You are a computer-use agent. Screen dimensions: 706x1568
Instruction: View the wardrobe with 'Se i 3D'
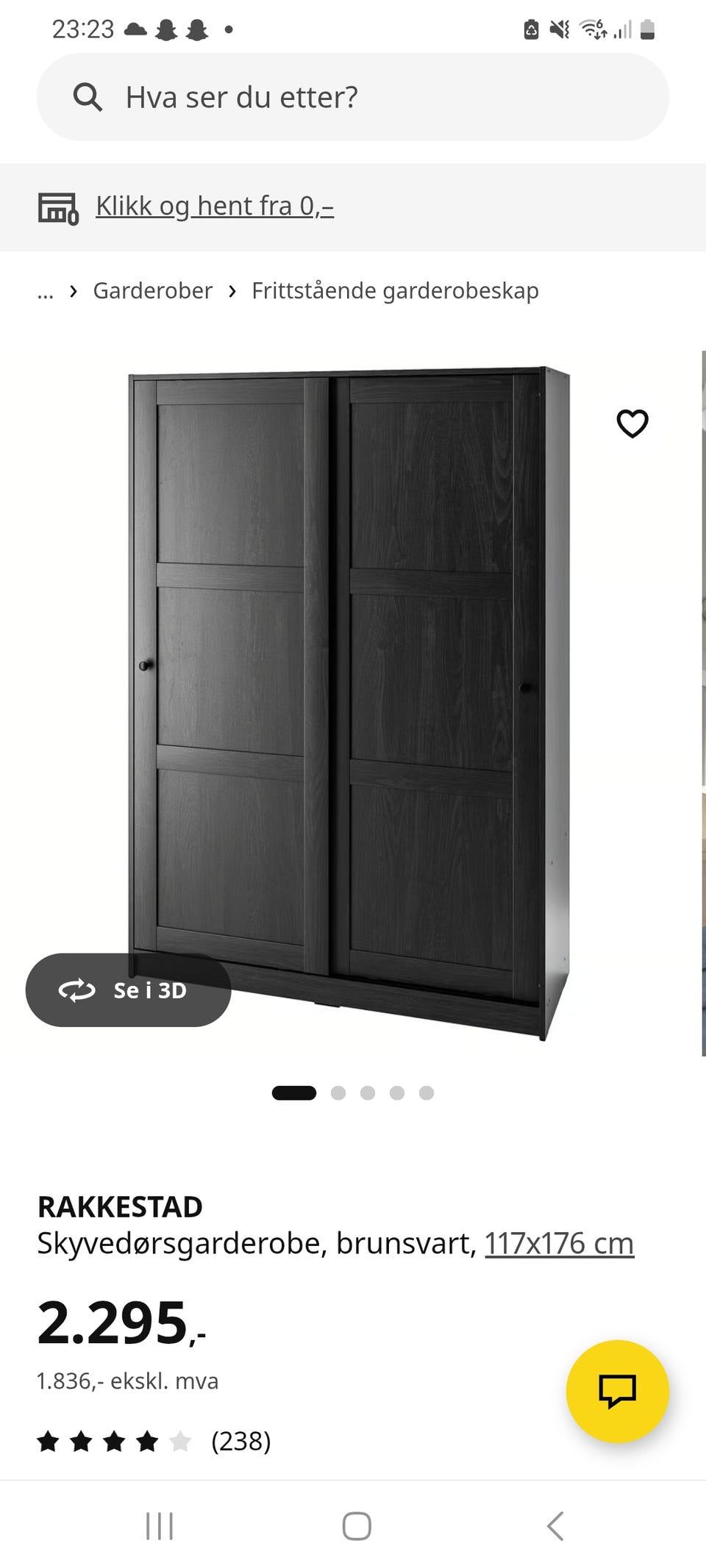pos(129,990)
